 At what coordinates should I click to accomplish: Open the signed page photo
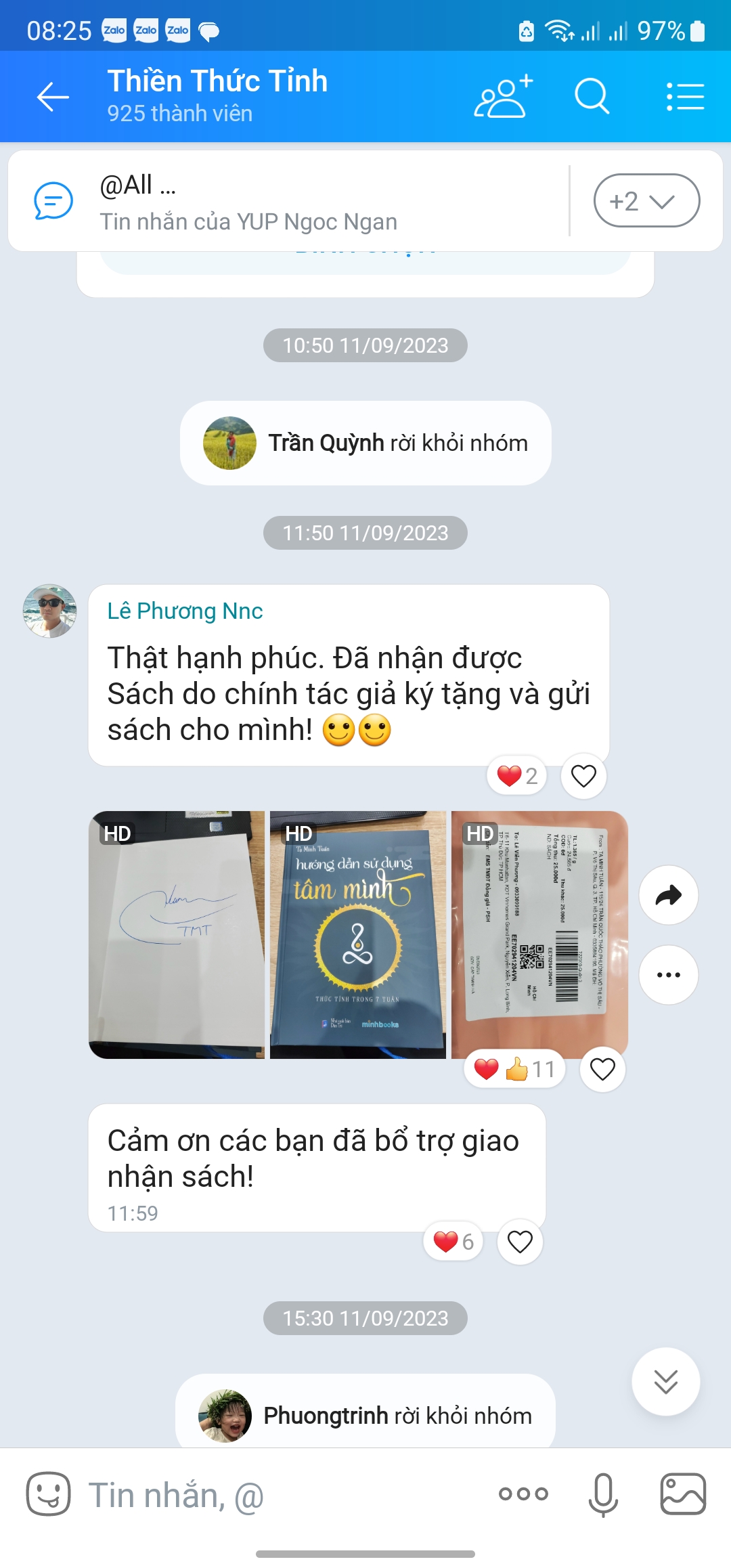pyautogui.click(x=177, y=935)
